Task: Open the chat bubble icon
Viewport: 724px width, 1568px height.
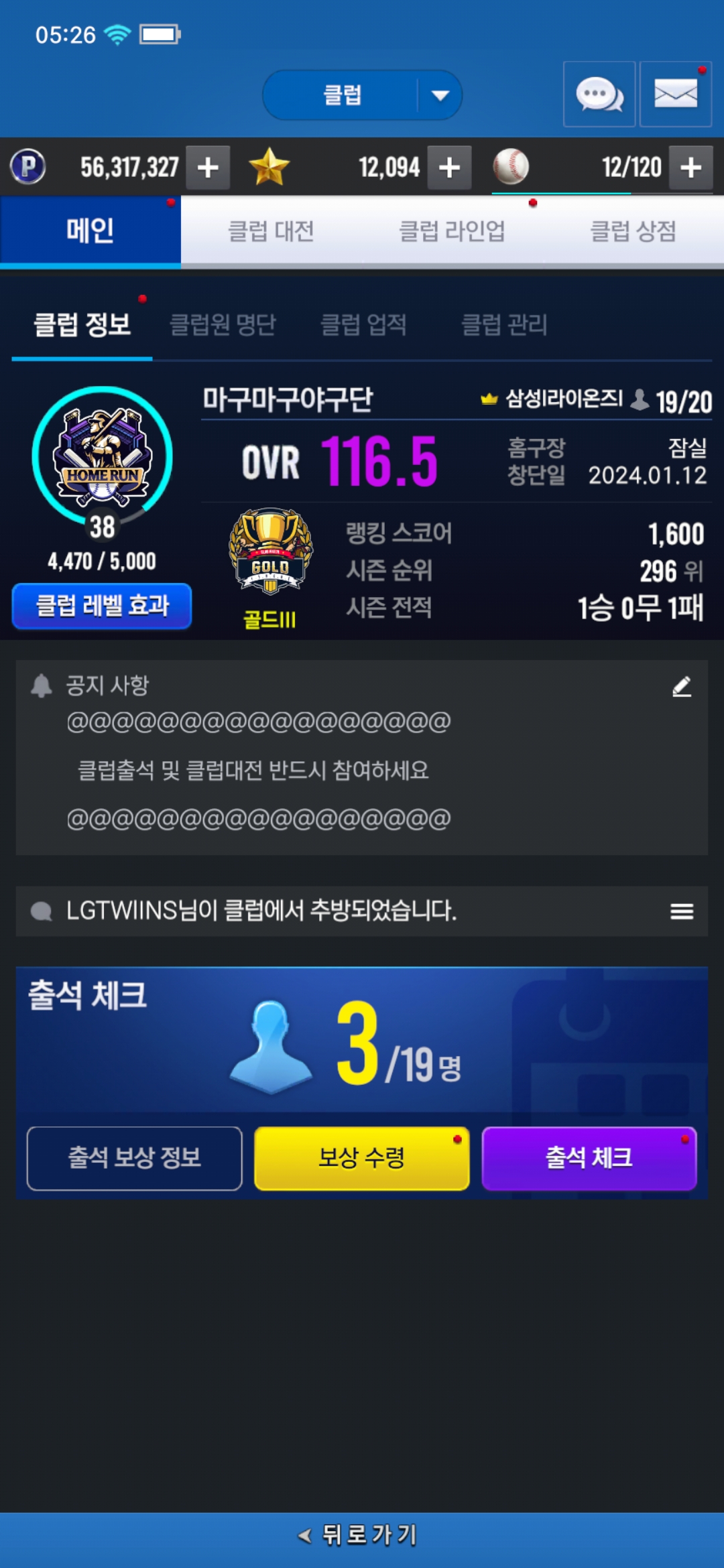Action: coord(599,94)
